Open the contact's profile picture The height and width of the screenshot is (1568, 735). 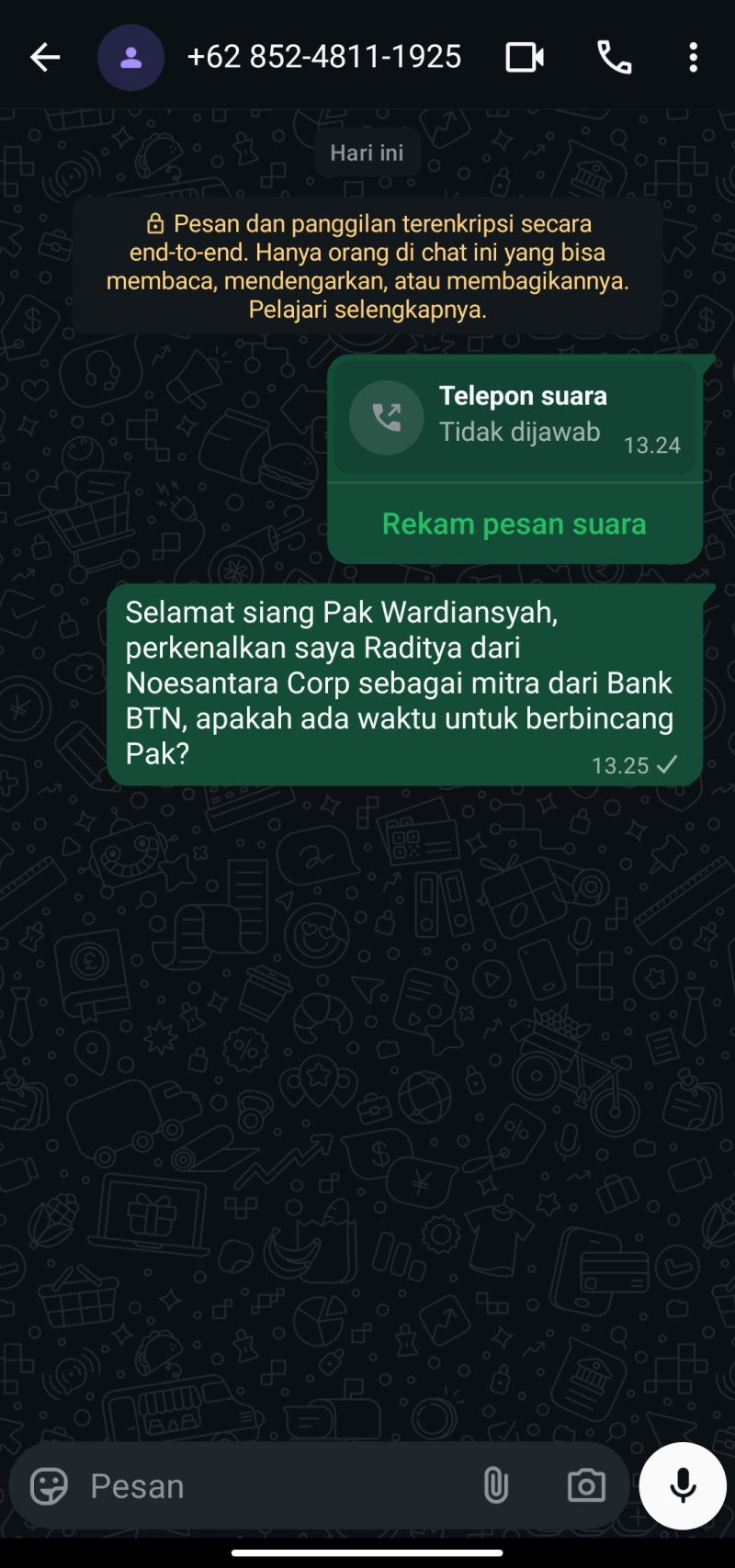(x=131, y=57)
